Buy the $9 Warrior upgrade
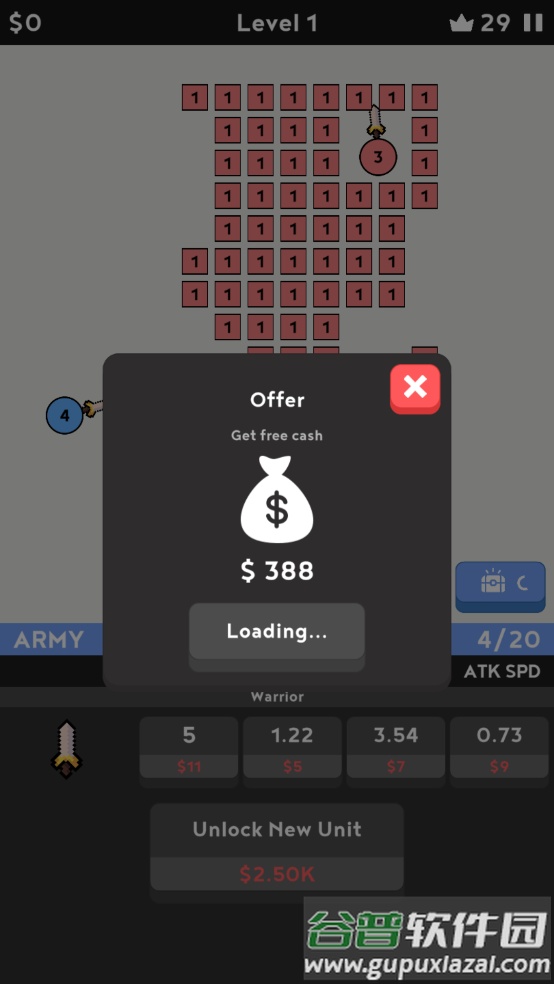 [499, 749]
